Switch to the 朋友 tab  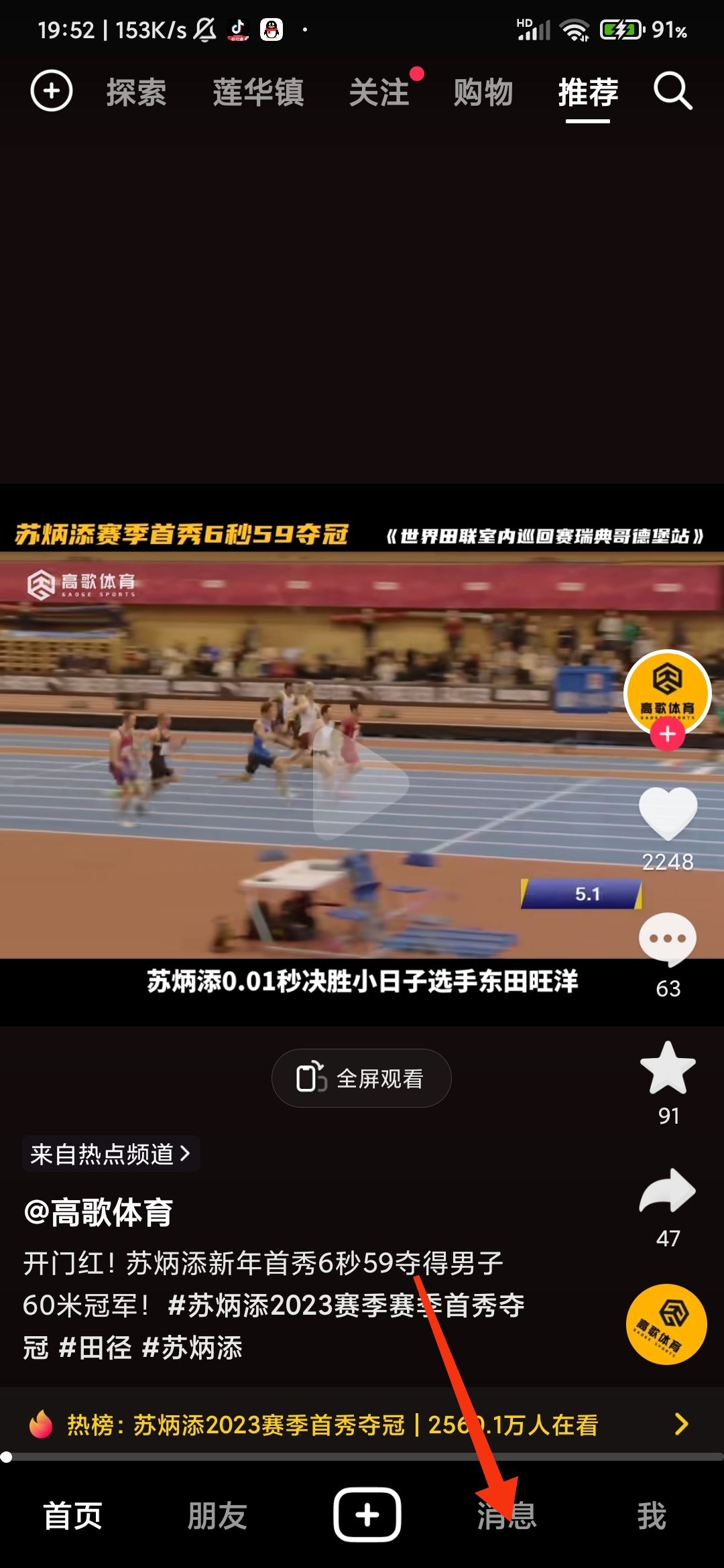[x=217, y=1516]
